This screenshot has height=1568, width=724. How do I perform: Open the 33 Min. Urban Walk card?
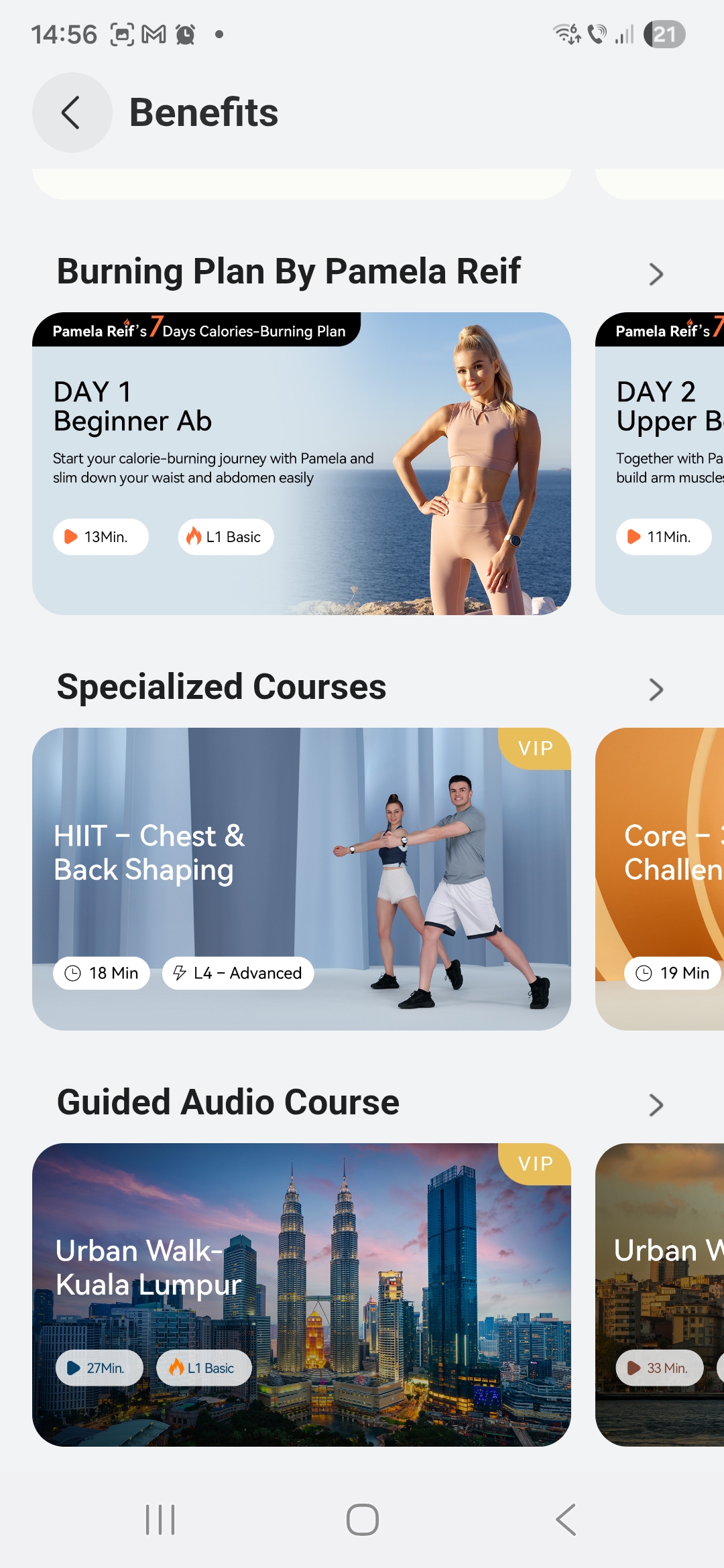click(x=660, y=1294)
